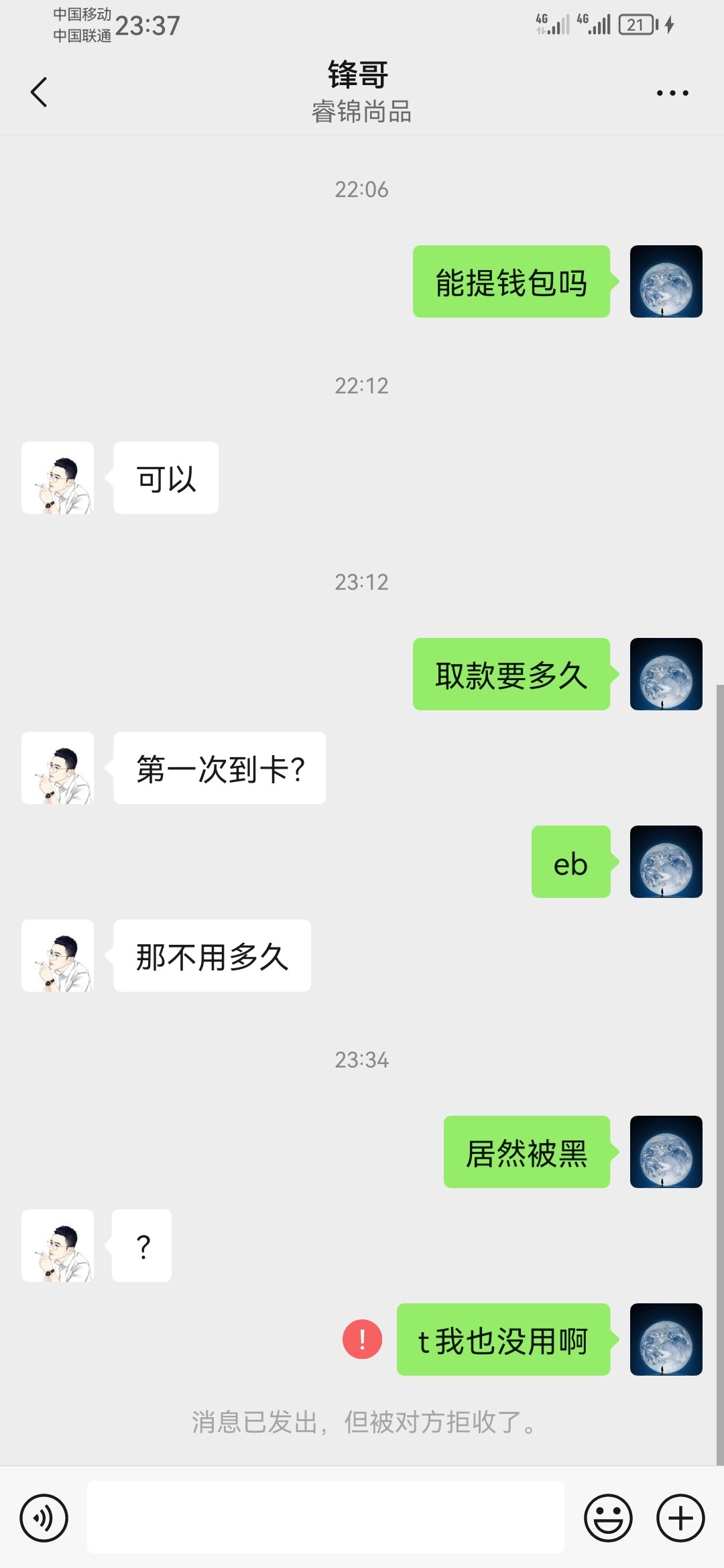Switch to voice message input
724x1568 pixels.
(x=44, y=1518)
